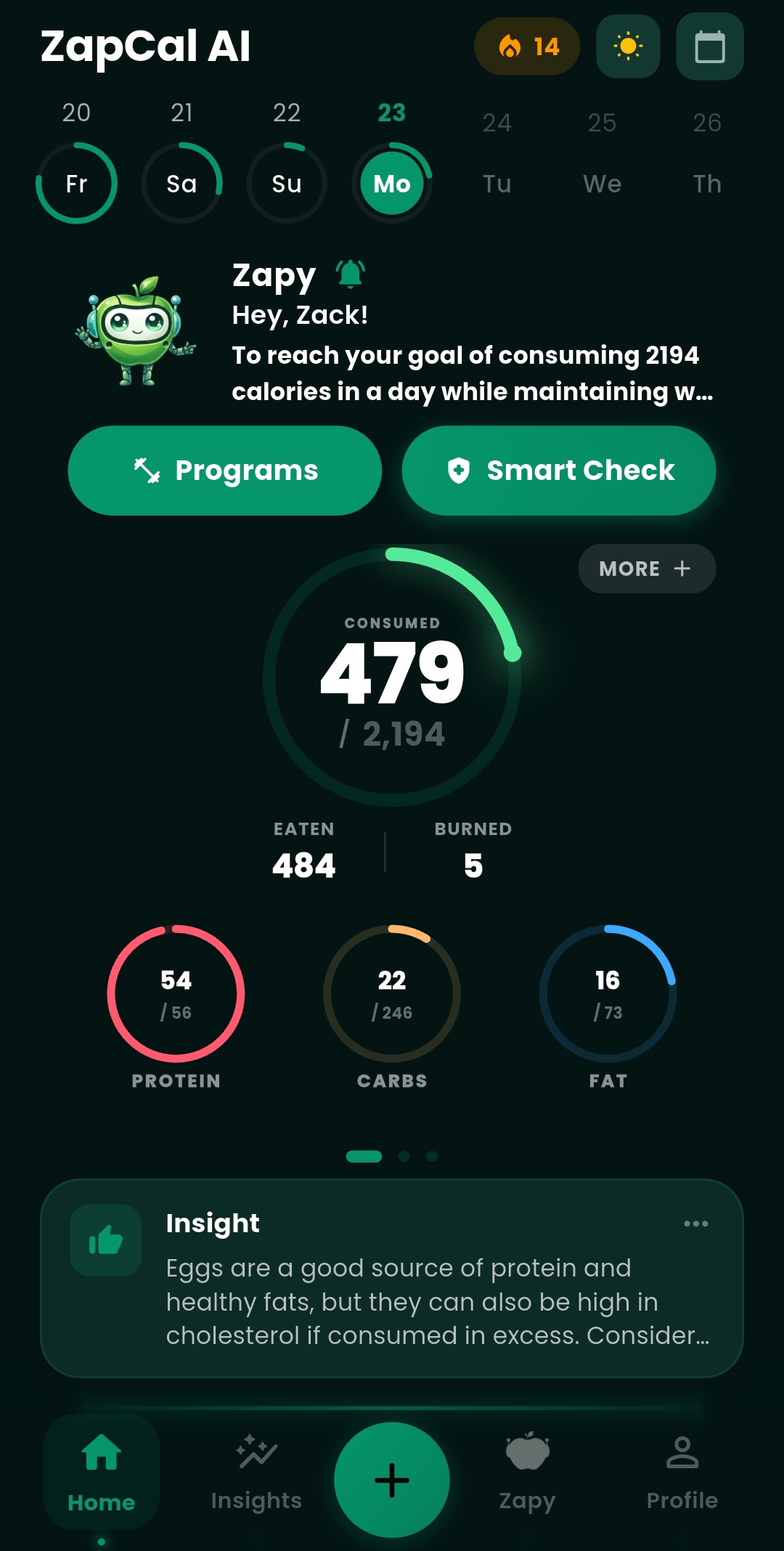Switch to Sunday the 22nd
The height and width of the screenshot is (1551, 784).
tap(286, 183)
